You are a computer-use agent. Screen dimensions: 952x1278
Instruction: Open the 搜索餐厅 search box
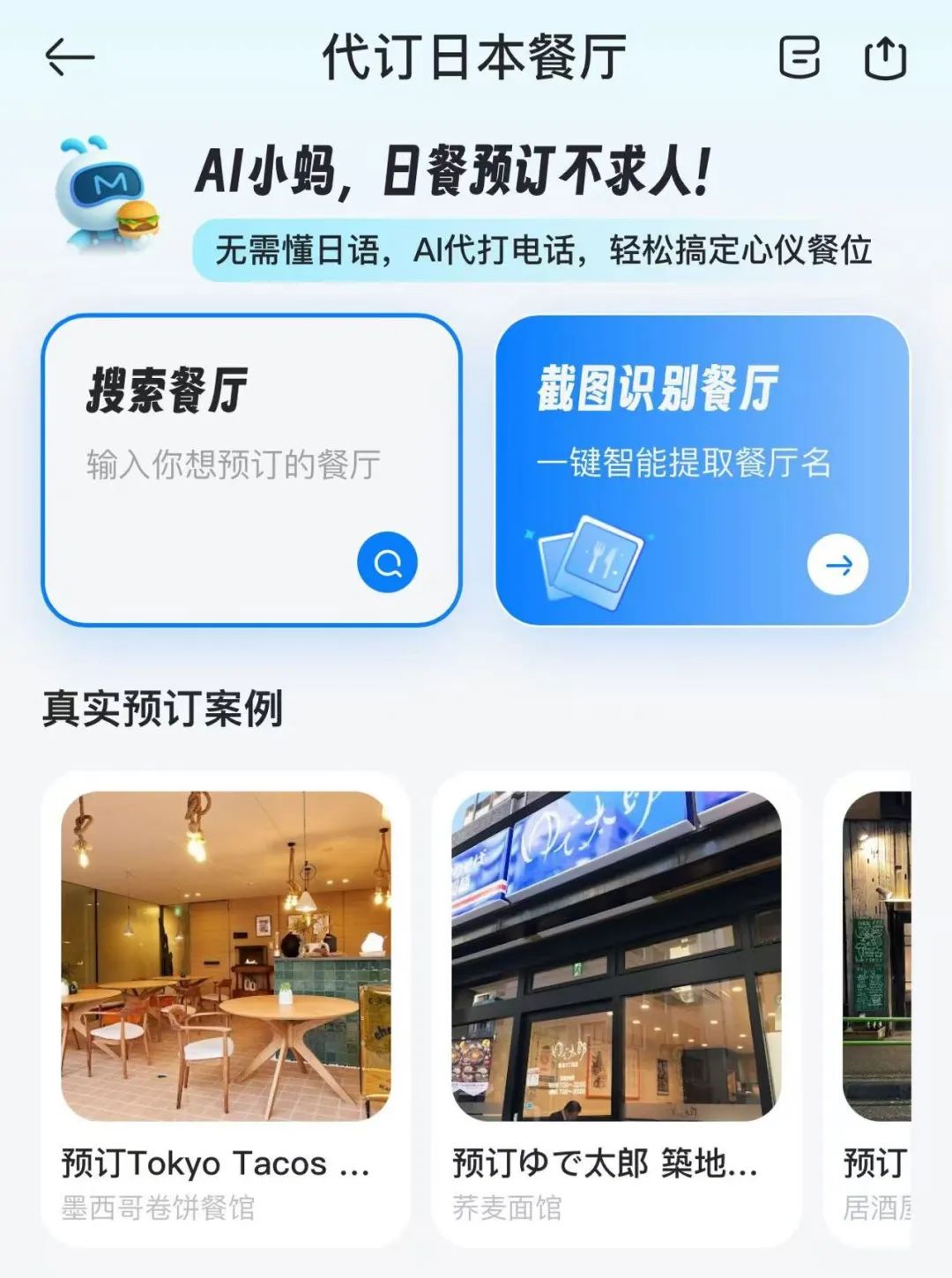[233, 464]
